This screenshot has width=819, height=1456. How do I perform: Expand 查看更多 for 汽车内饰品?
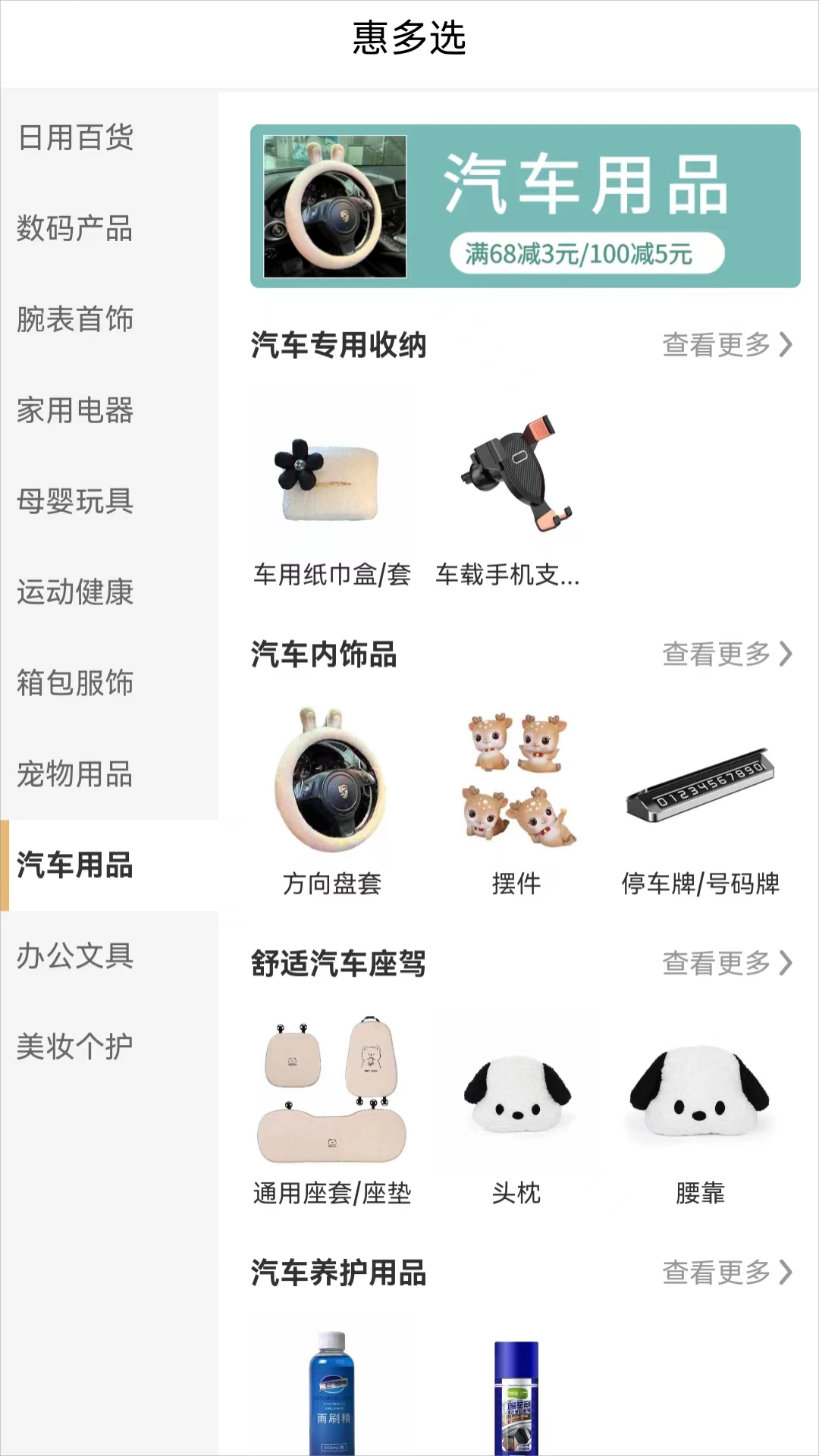click(726, 655)
